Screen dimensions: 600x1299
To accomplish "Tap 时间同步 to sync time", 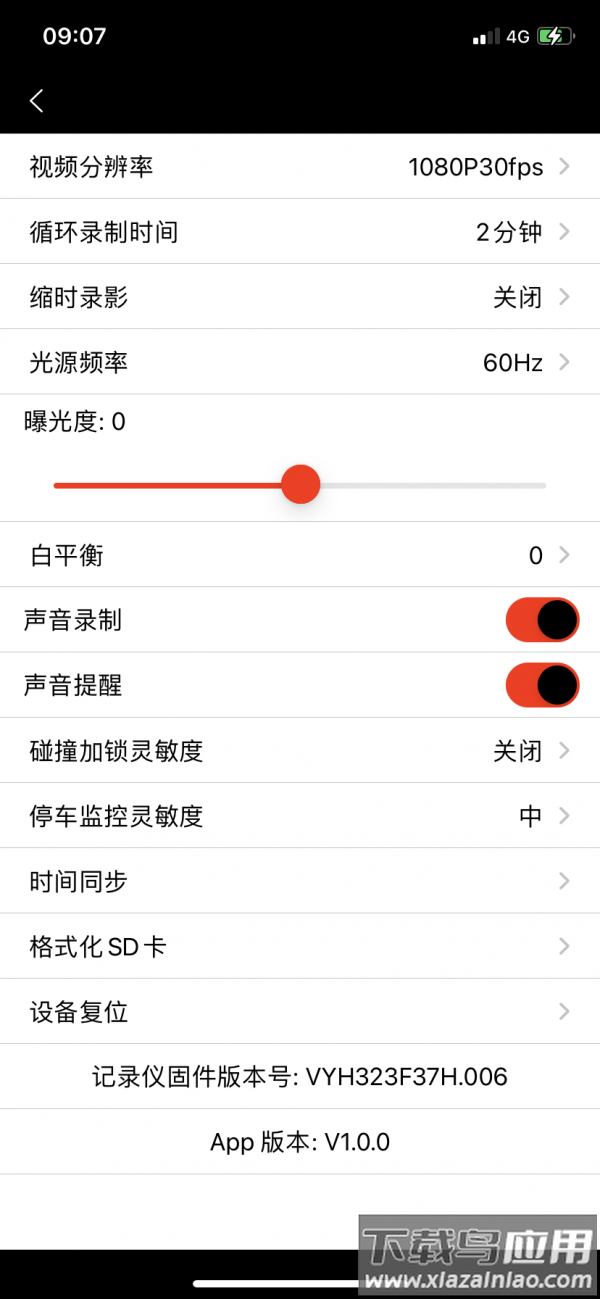I will pyautogui.click(x=300, y=881).
